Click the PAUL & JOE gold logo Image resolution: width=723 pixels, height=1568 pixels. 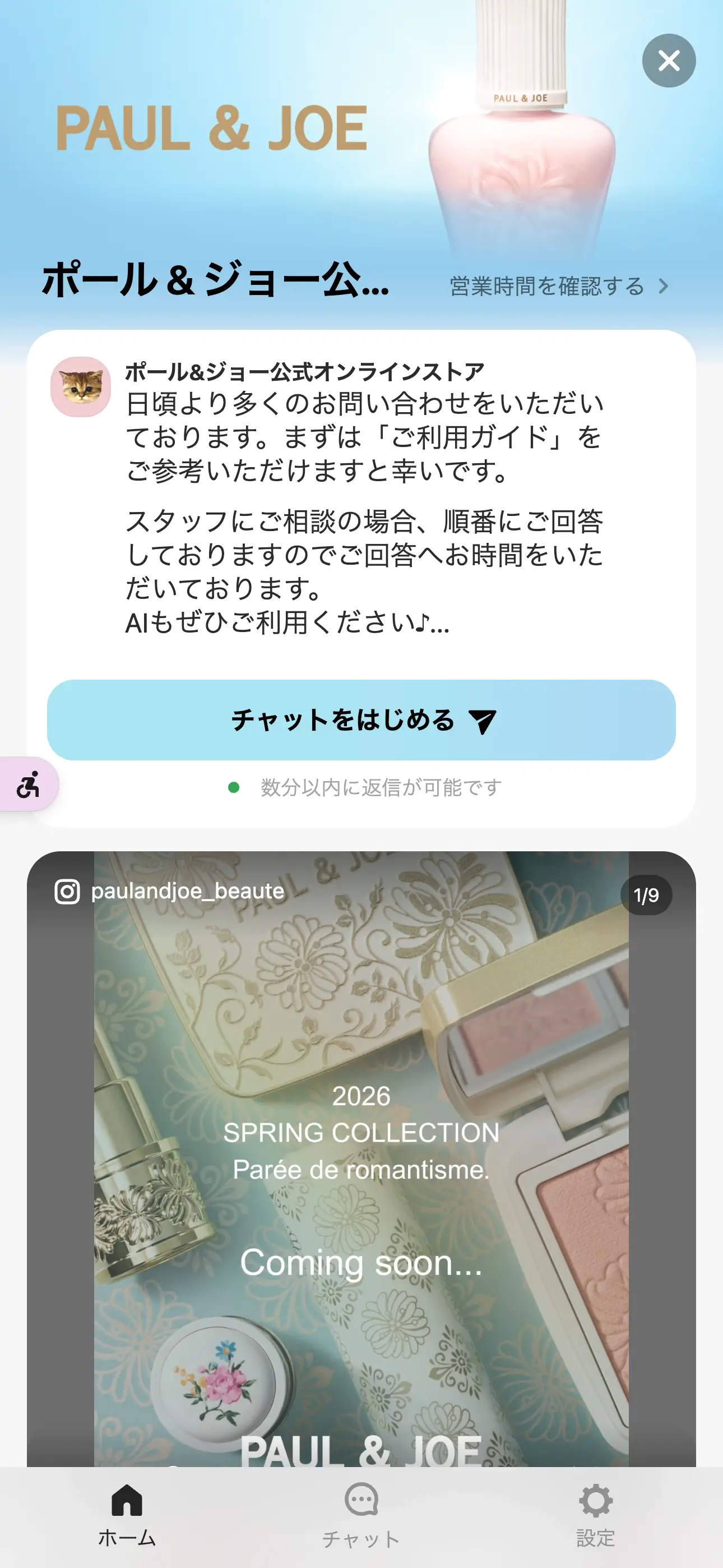pos(212,130)
